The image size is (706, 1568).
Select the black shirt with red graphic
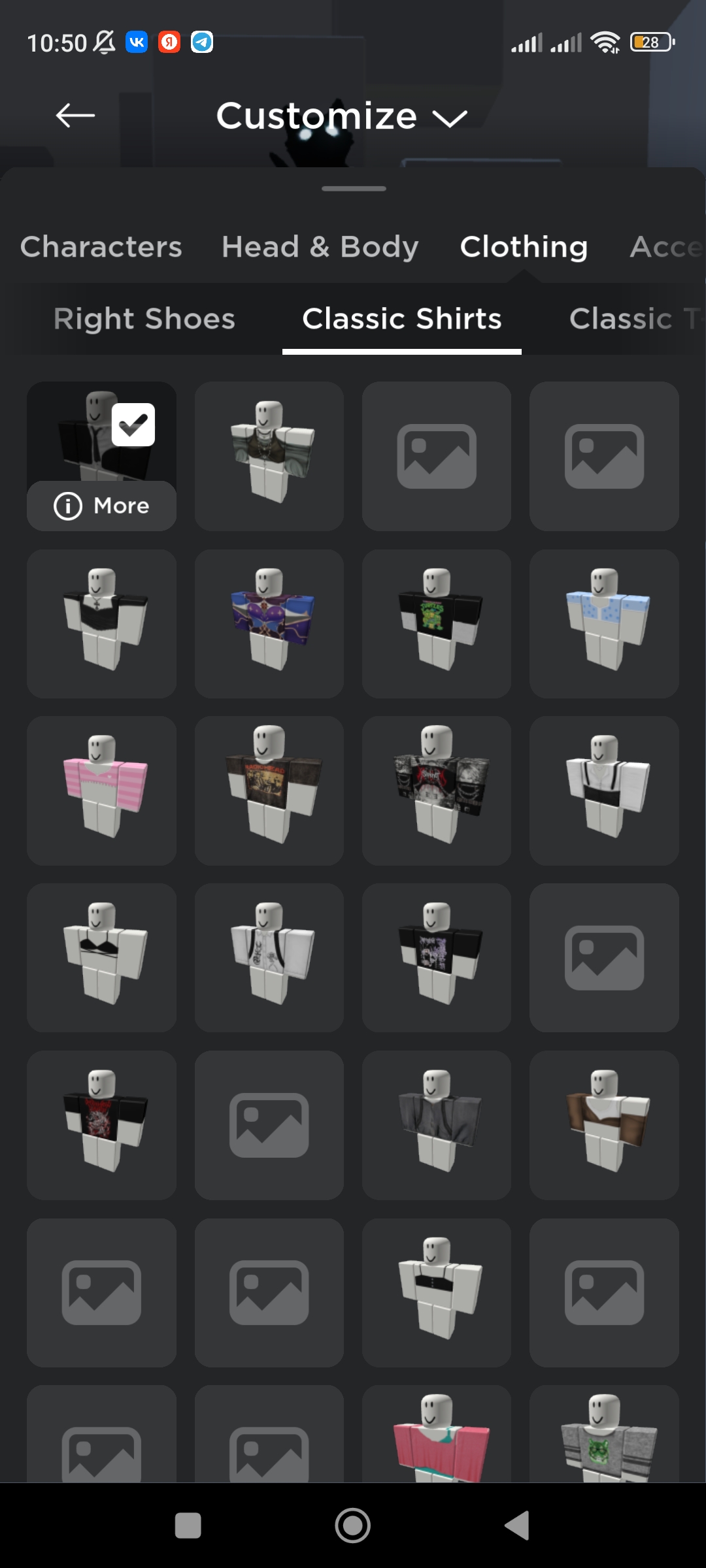(x=101, y=1125)
